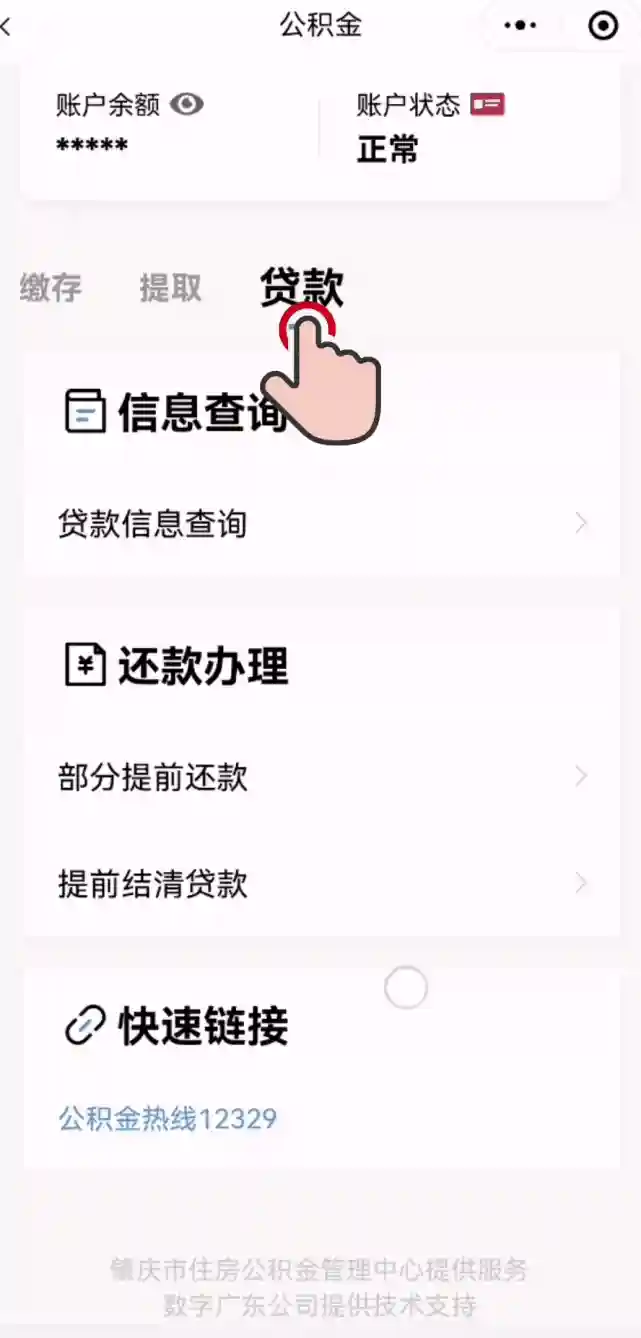Switch to the 缴存 tab
Screen dimensions: 641x1338
tap(50, 288)
